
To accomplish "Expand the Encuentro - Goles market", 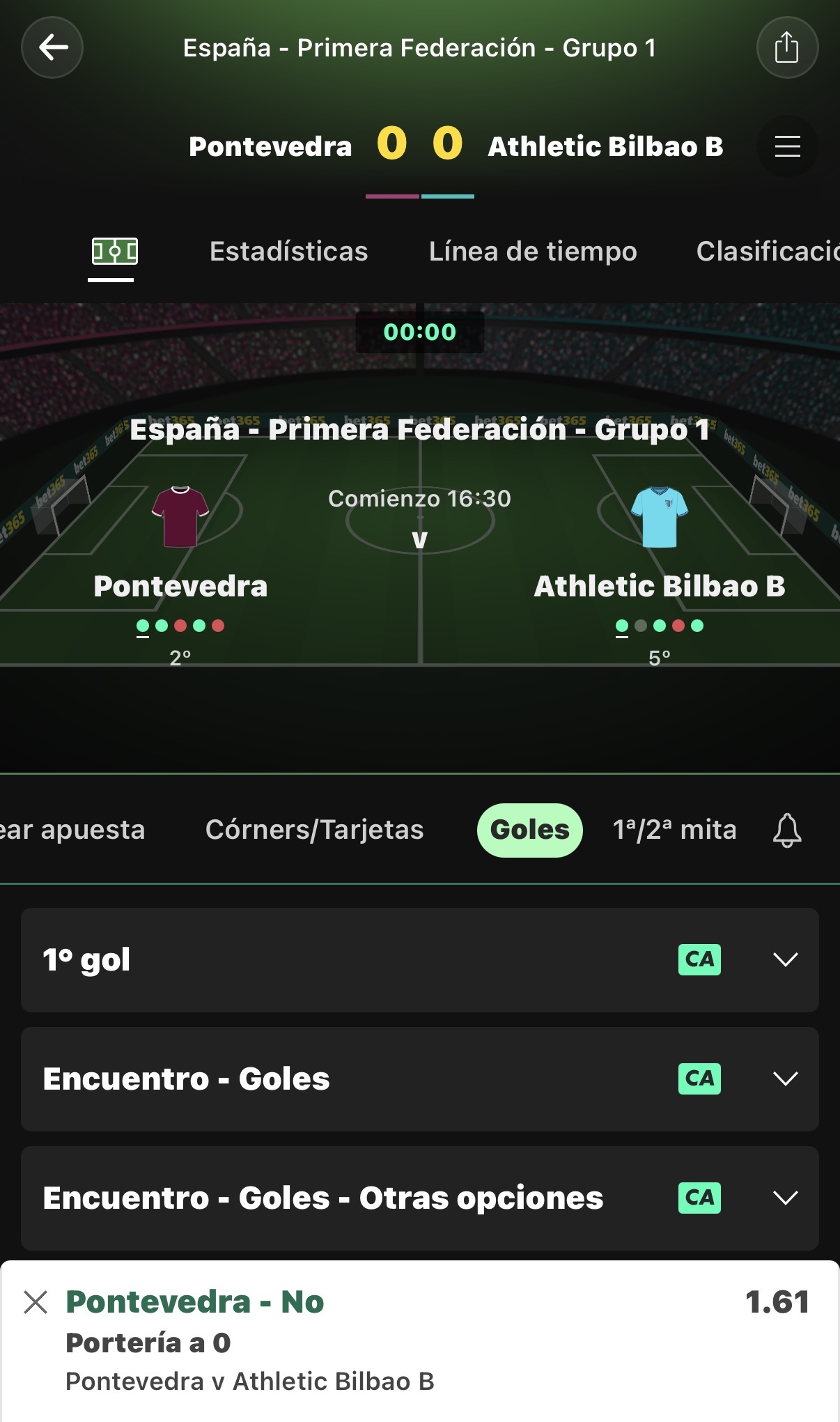I will click(x=420, y=1079).
